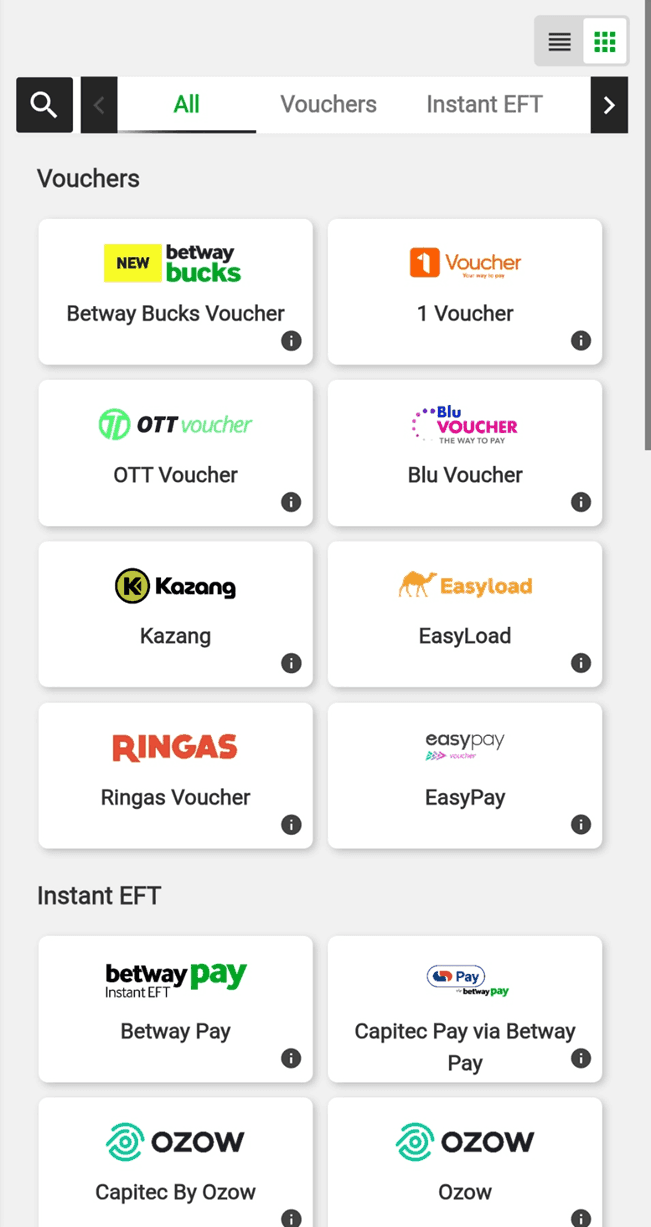Open Capitec Pay via Betway Pay
651x1227 pixels.
coord(465,1008)
